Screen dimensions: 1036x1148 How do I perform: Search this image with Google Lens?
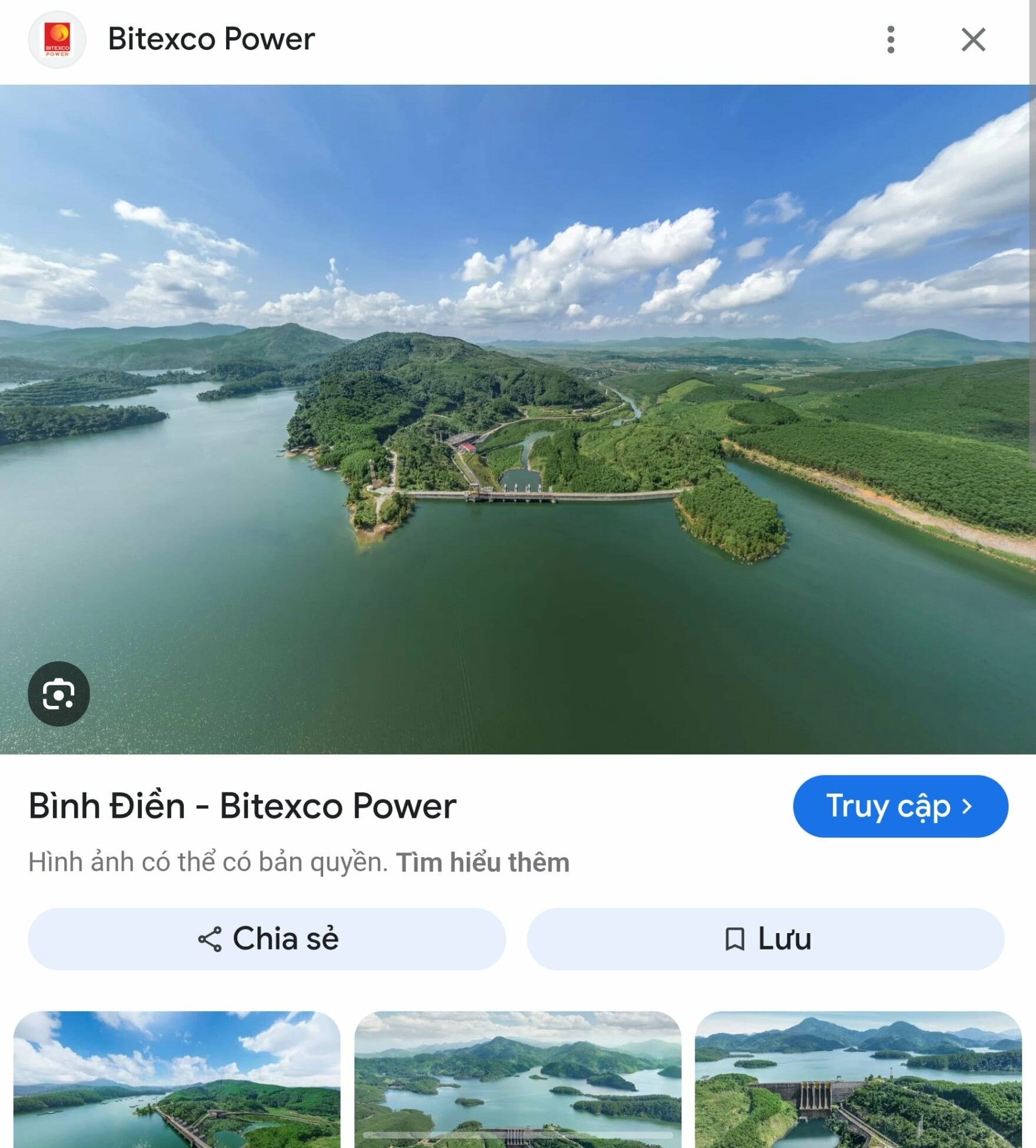[59, 694]
